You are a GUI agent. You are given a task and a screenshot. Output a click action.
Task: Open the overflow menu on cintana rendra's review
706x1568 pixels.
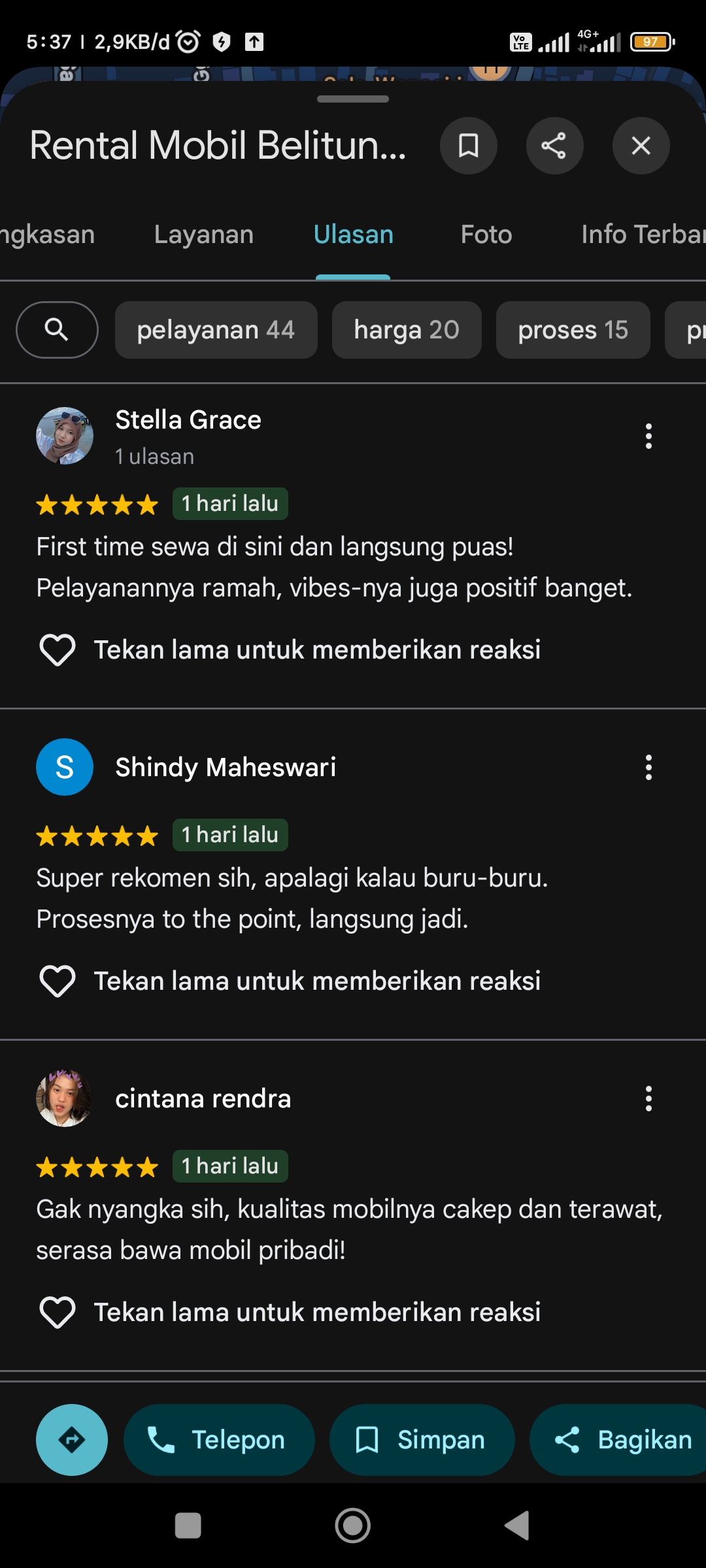(x=648, y=1099)
